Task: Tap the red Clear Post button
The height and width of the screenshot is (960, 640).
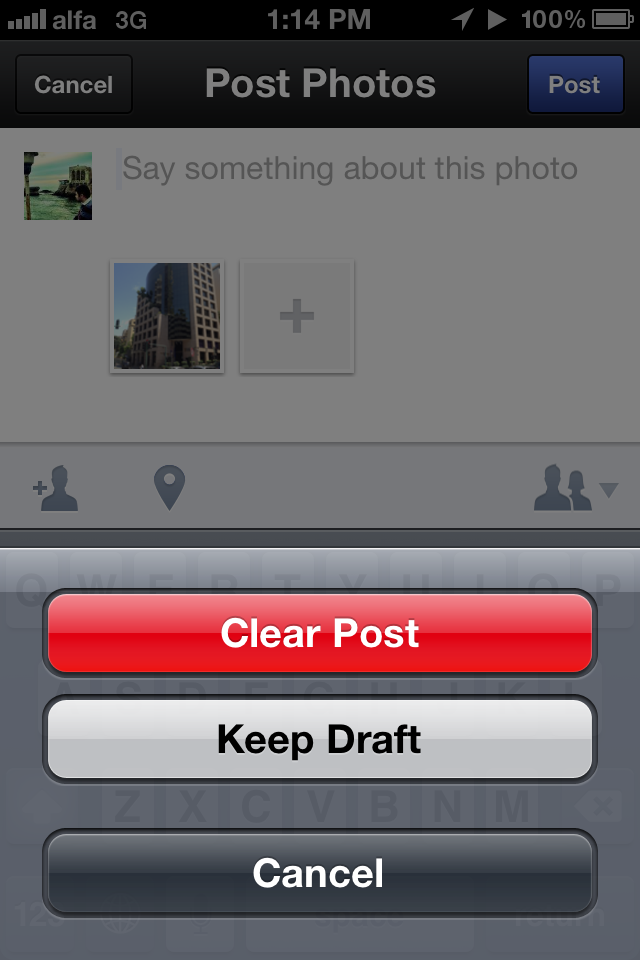Action: 320,634
